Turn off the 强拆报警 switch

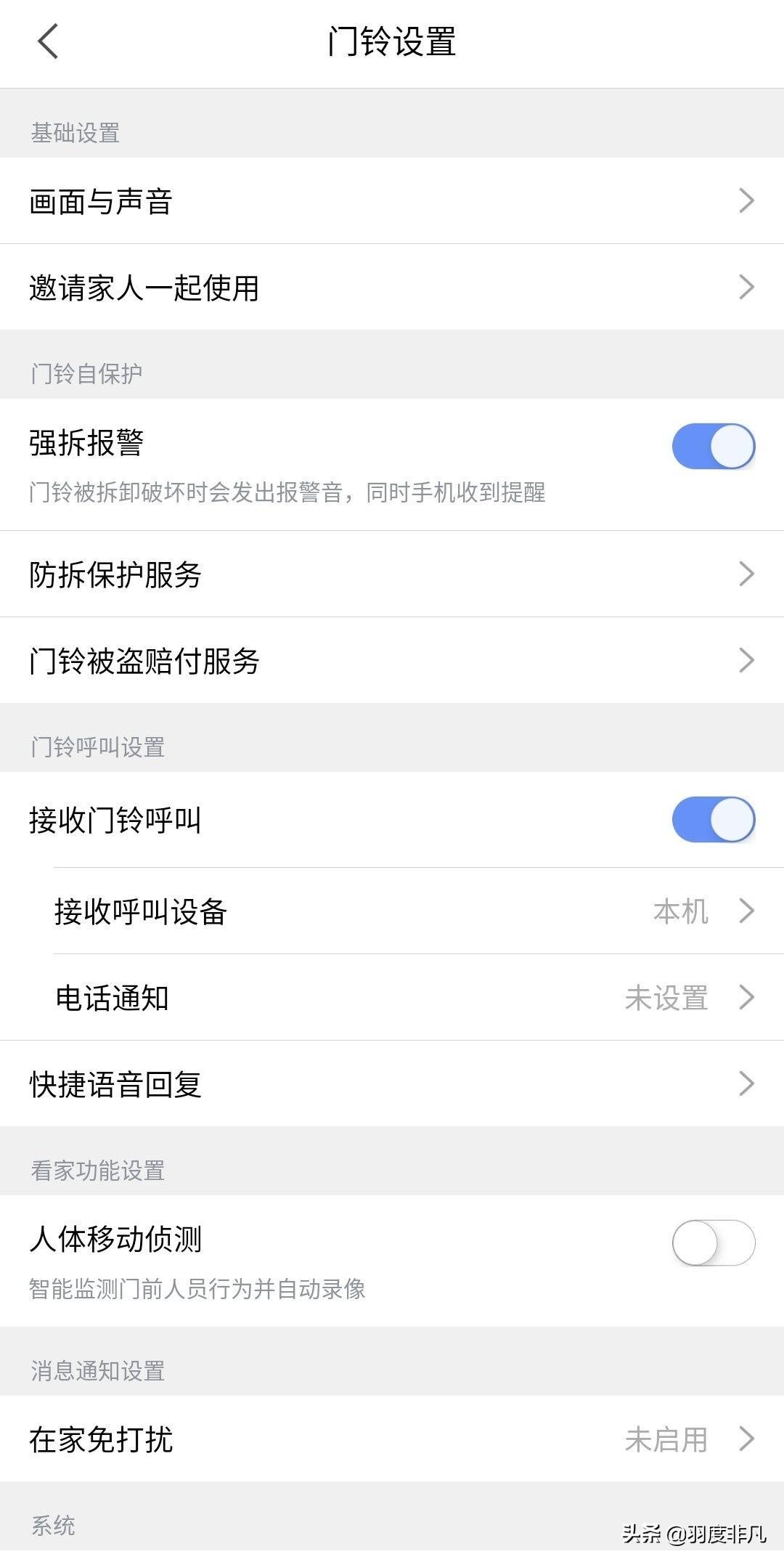713,446
